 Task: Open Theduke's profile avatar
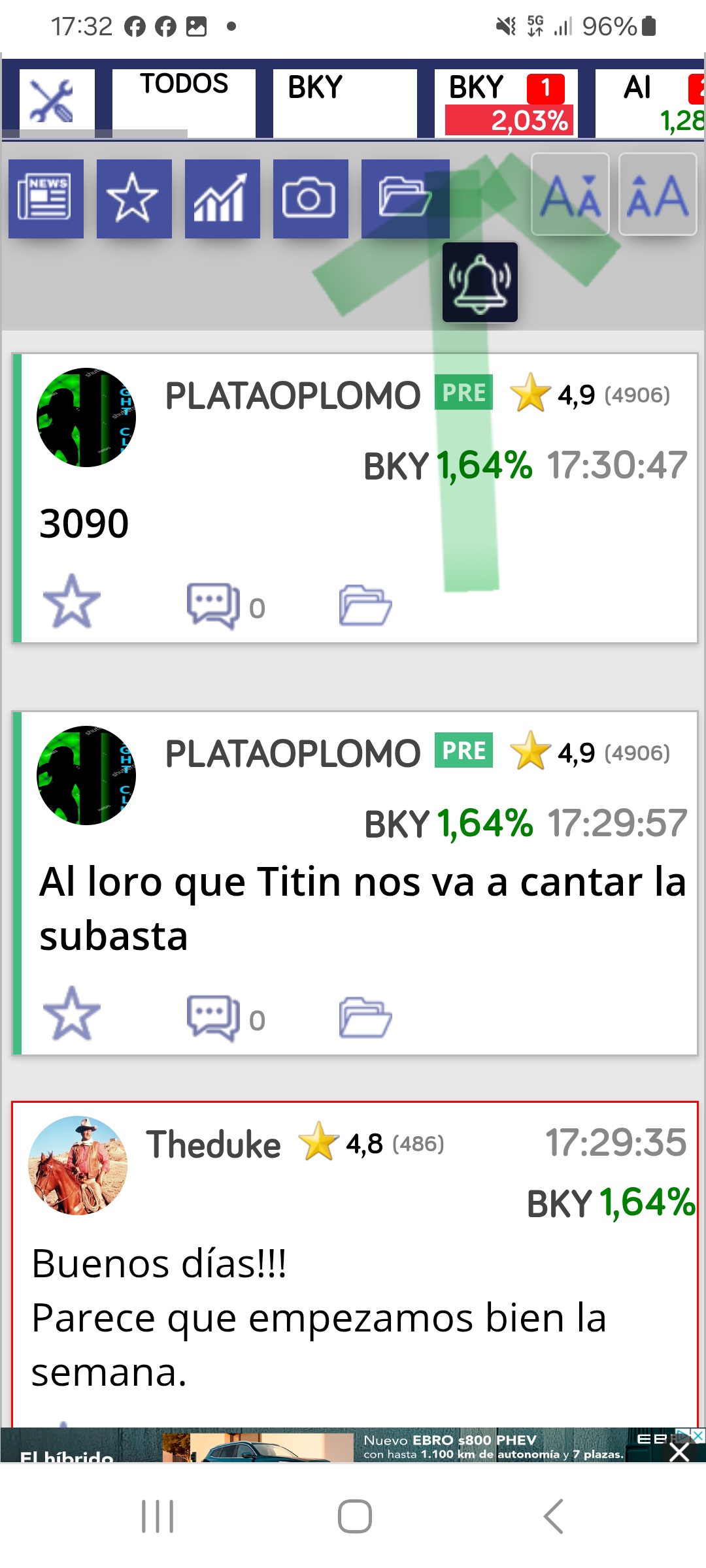tap(78, 1166)
